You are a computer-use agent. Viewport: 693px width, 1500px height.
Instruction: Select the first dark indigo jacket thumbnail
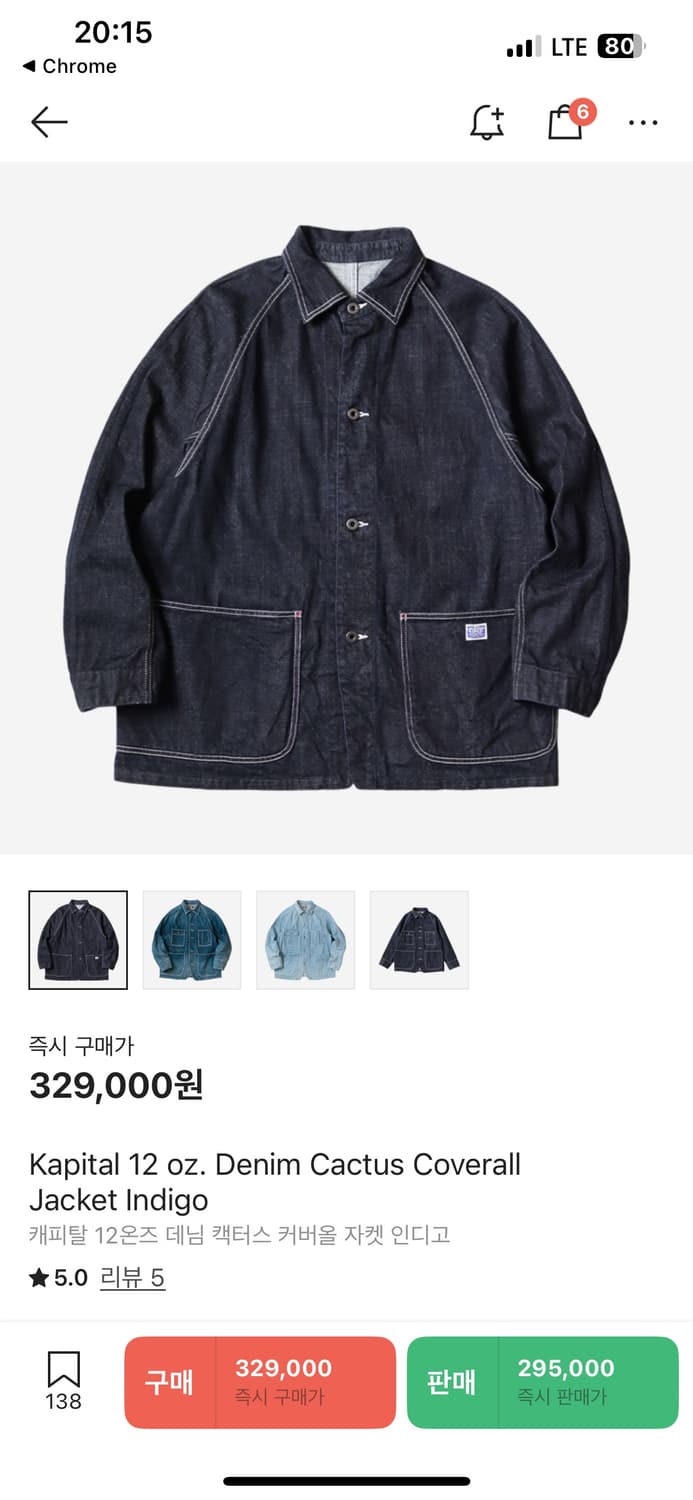(78, 940)
